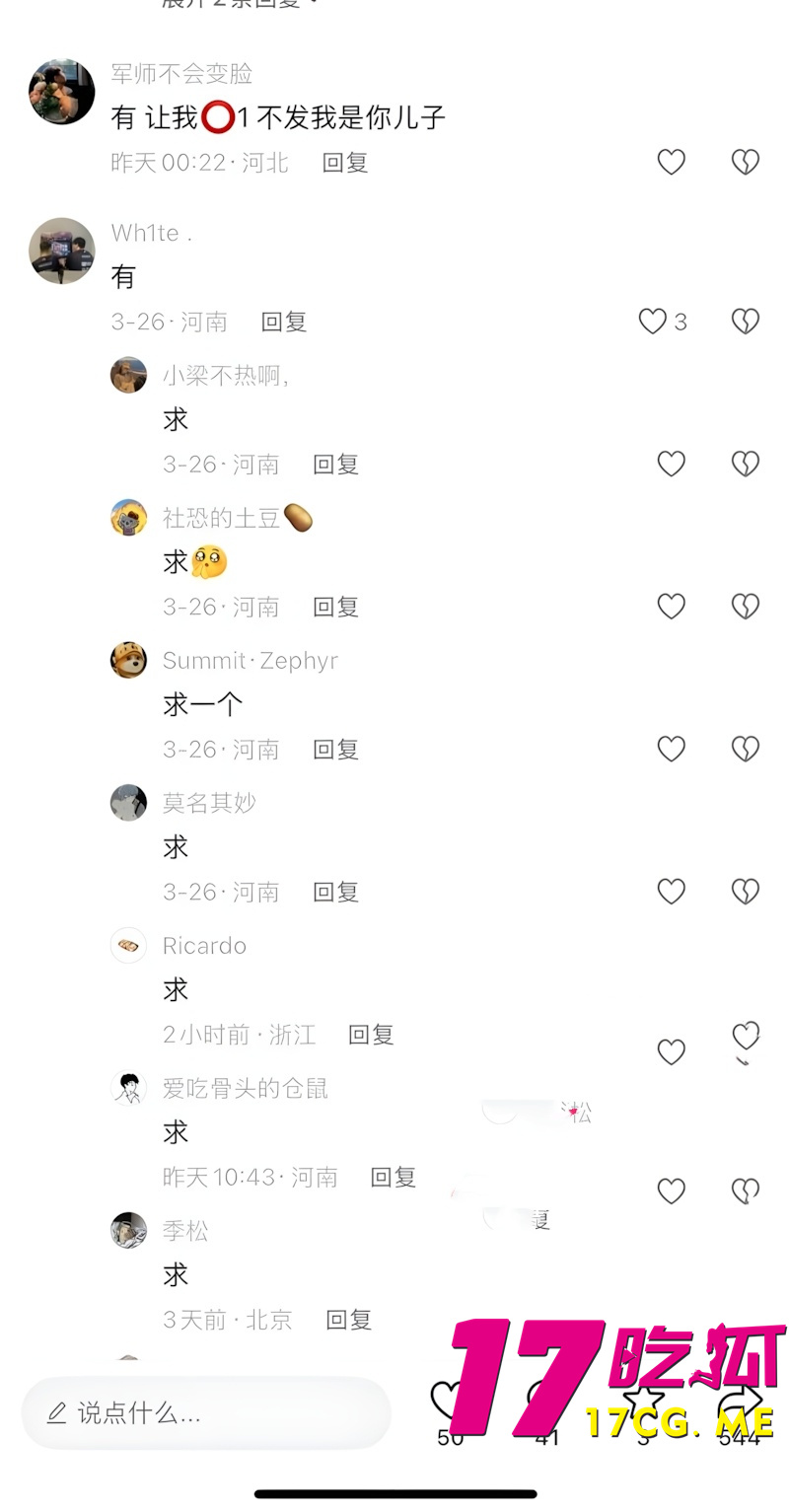The height and width of the screenshot is (1512, 789).
Task: Tap 回复 under 爱吃骨头的仓鼠's reply
Action: (393, 1176)
